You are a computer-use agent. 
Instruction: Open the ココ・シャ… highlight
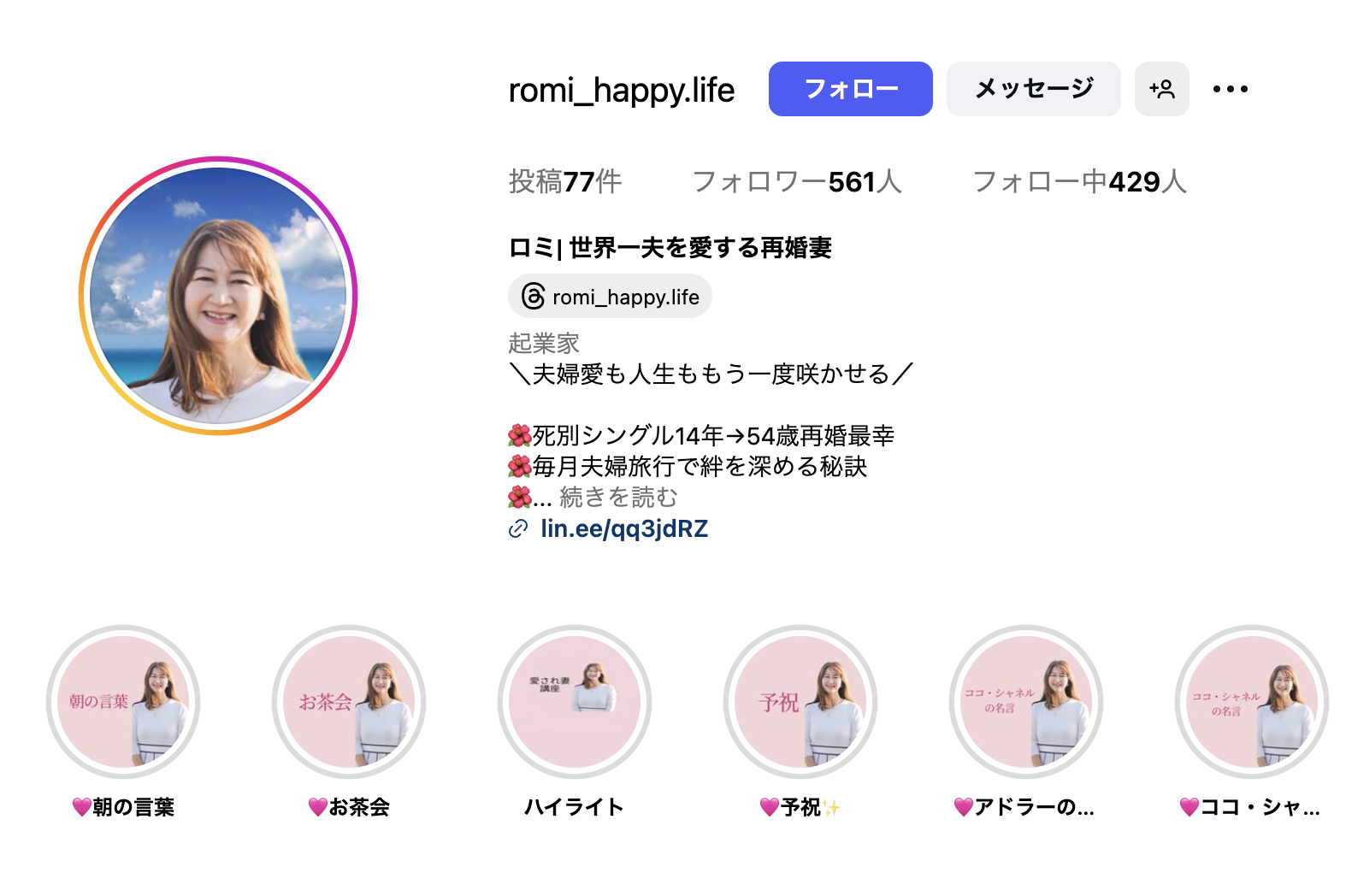[1252, 702]
